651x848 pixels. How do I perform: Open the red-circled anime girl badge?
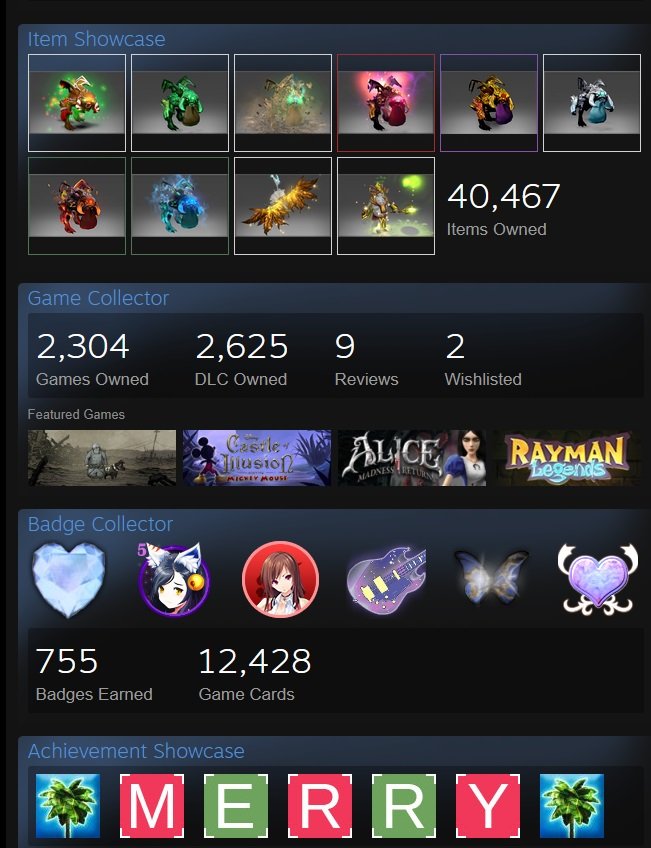(x=280, y=579)
